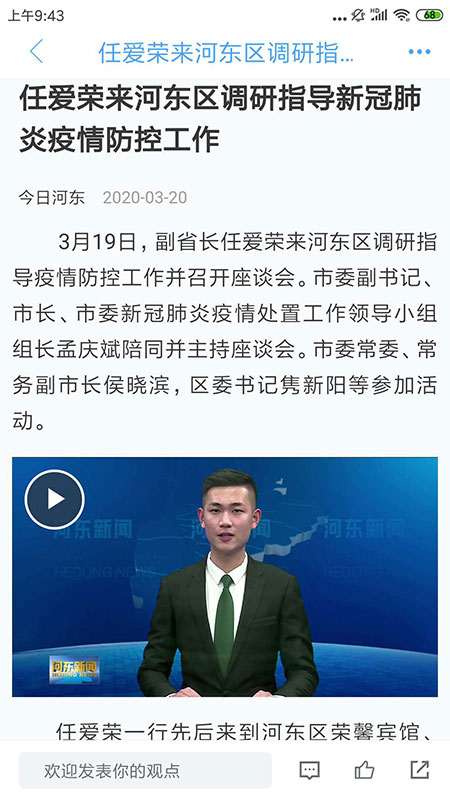The width and height of the screenshot is (450, 800).
Task: Go back using the top-left arrow
Action: click(36, 52)
